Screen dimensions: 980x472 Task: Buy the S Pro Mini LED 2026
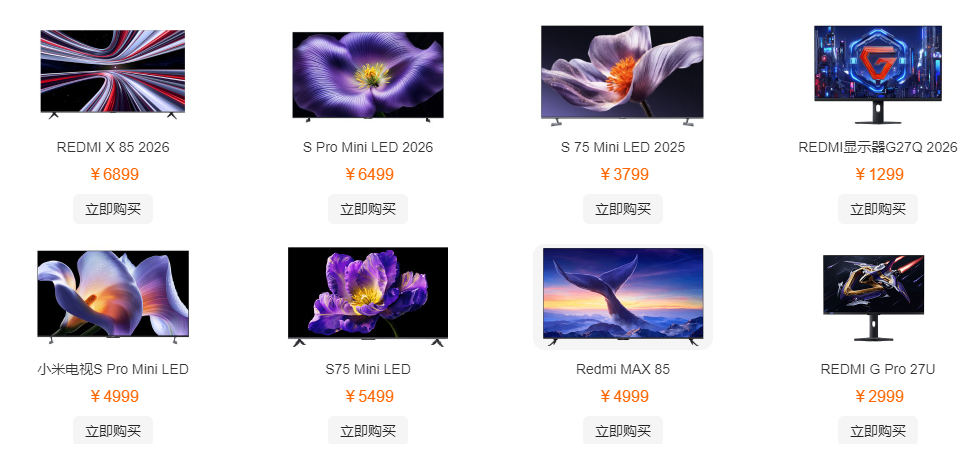(x=368, y=209)
